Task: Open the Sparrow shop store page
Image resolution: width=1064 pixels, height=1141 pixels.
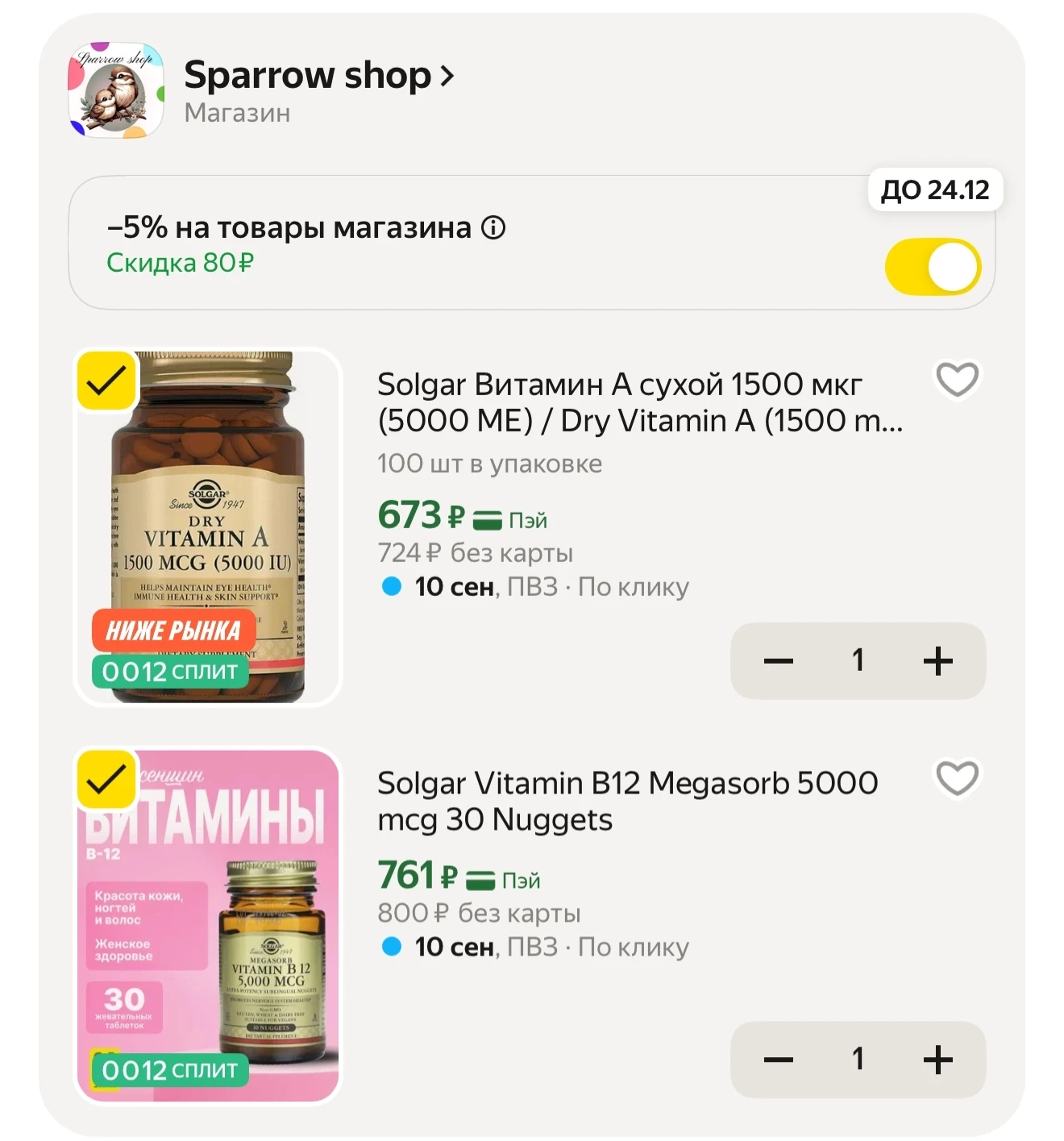Action: pyautogui.click(x=319, y=76)
